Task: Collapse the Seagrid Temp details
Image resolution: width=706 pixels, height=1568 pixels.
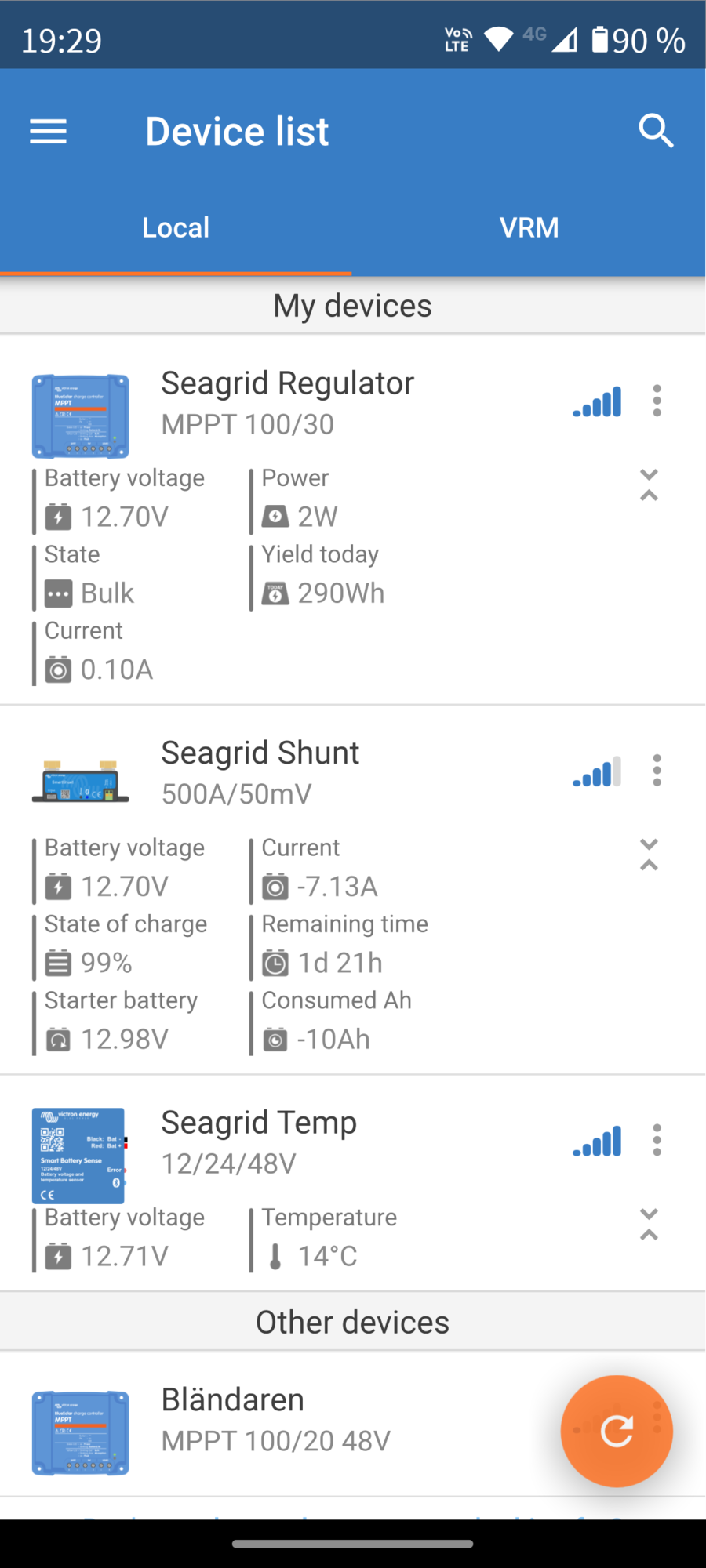Action: coord(649,1225)
